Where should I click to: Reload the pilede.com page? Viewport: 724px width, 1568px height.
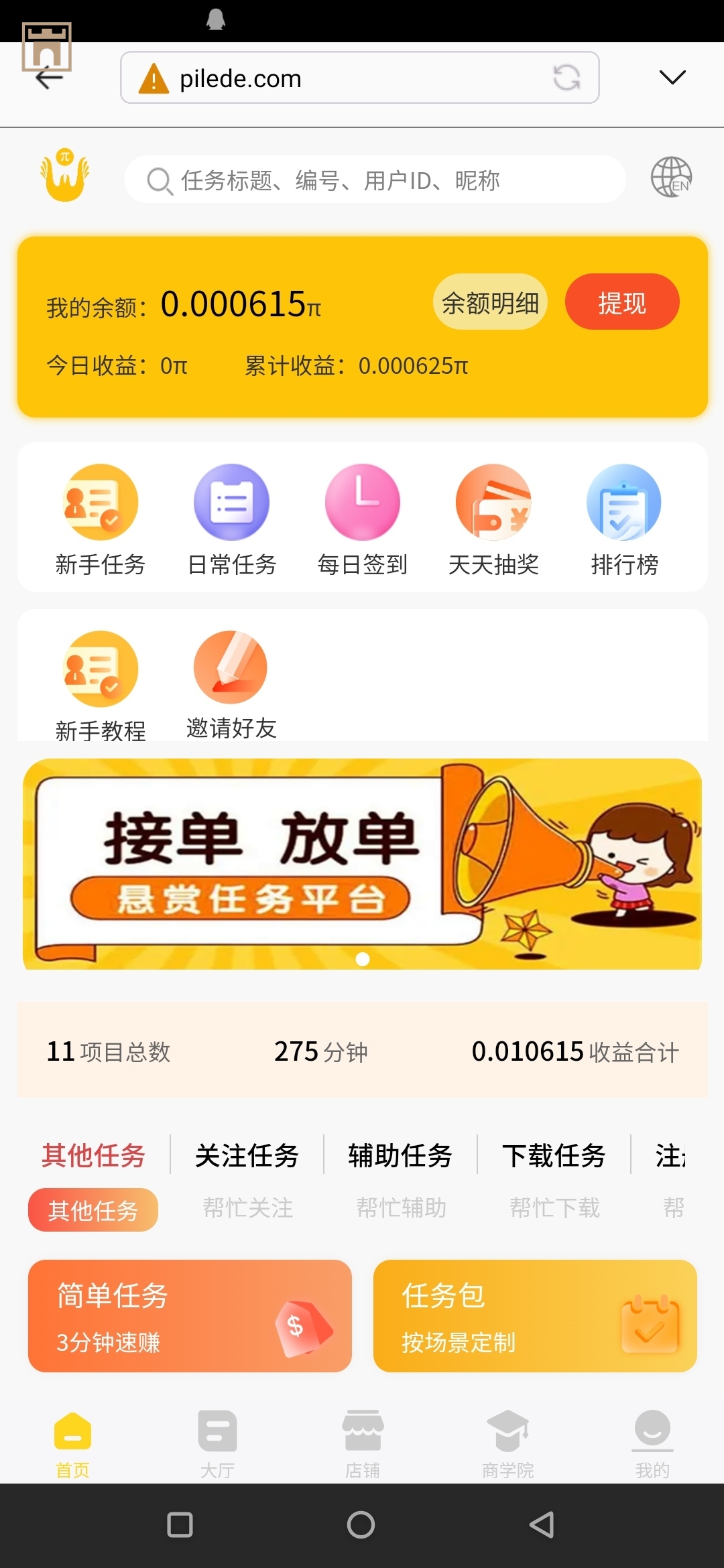(566, 78)
